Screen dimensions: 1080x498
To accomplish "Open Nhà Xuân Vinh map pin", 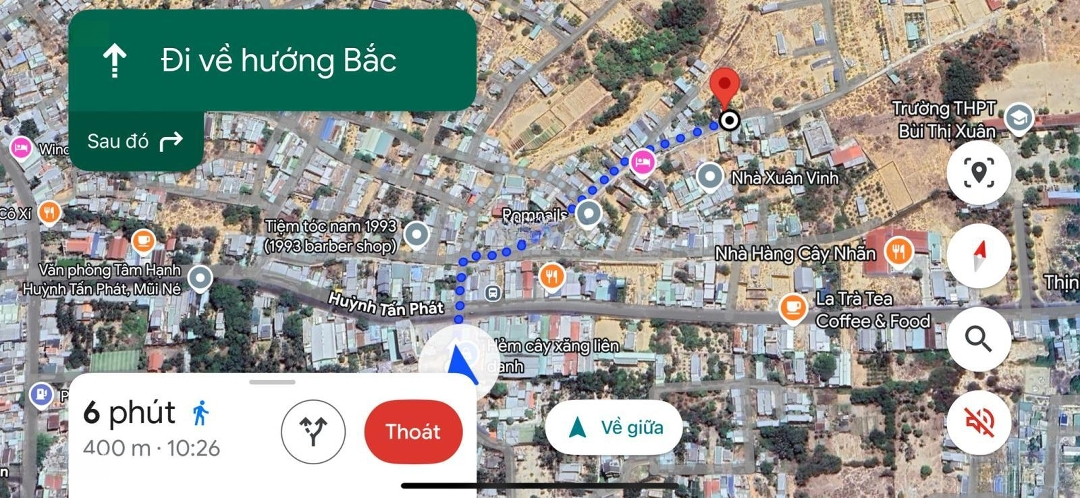I will 710,178.
